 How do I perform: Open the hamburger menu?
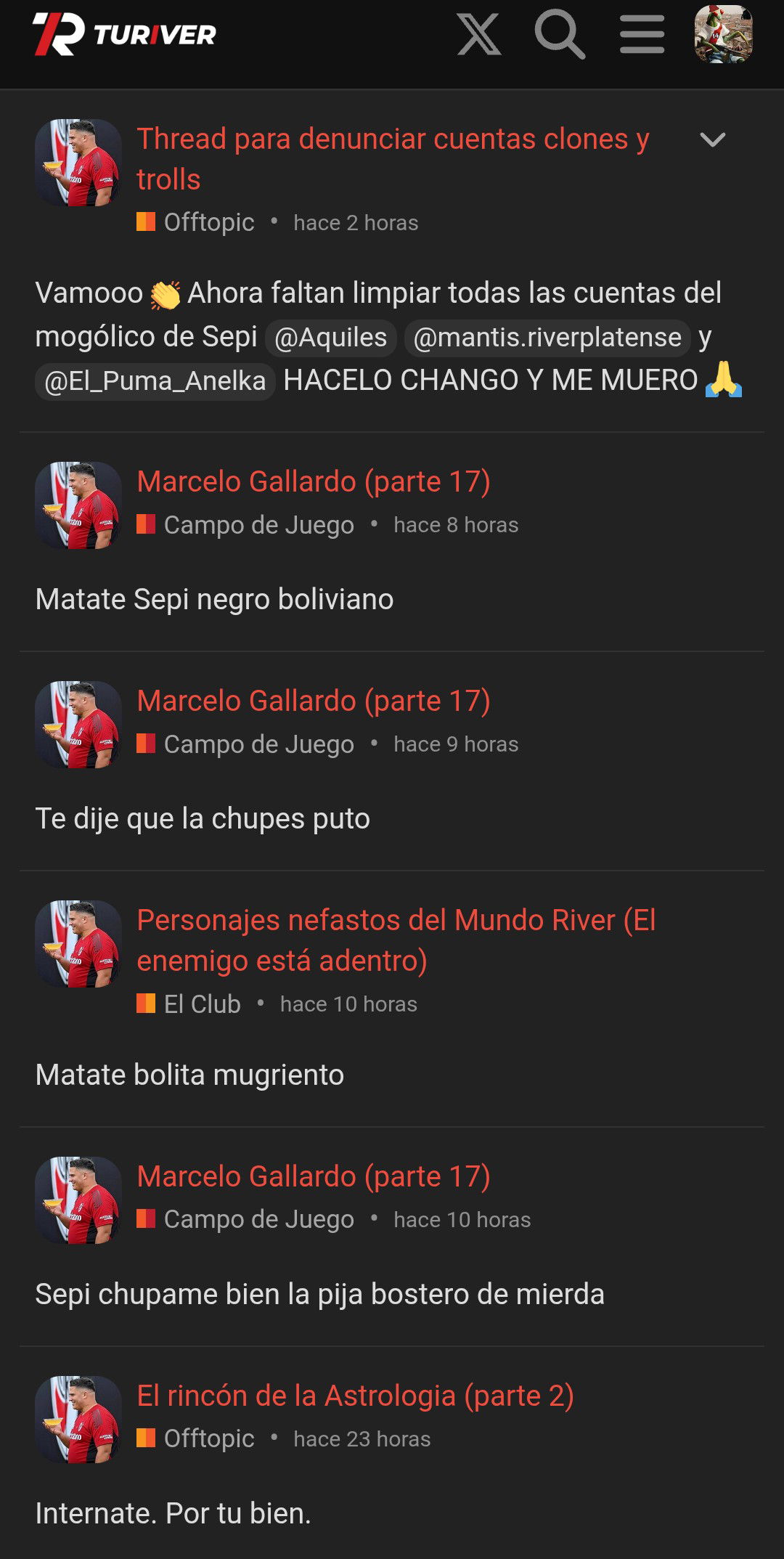(x=642, y=35)
